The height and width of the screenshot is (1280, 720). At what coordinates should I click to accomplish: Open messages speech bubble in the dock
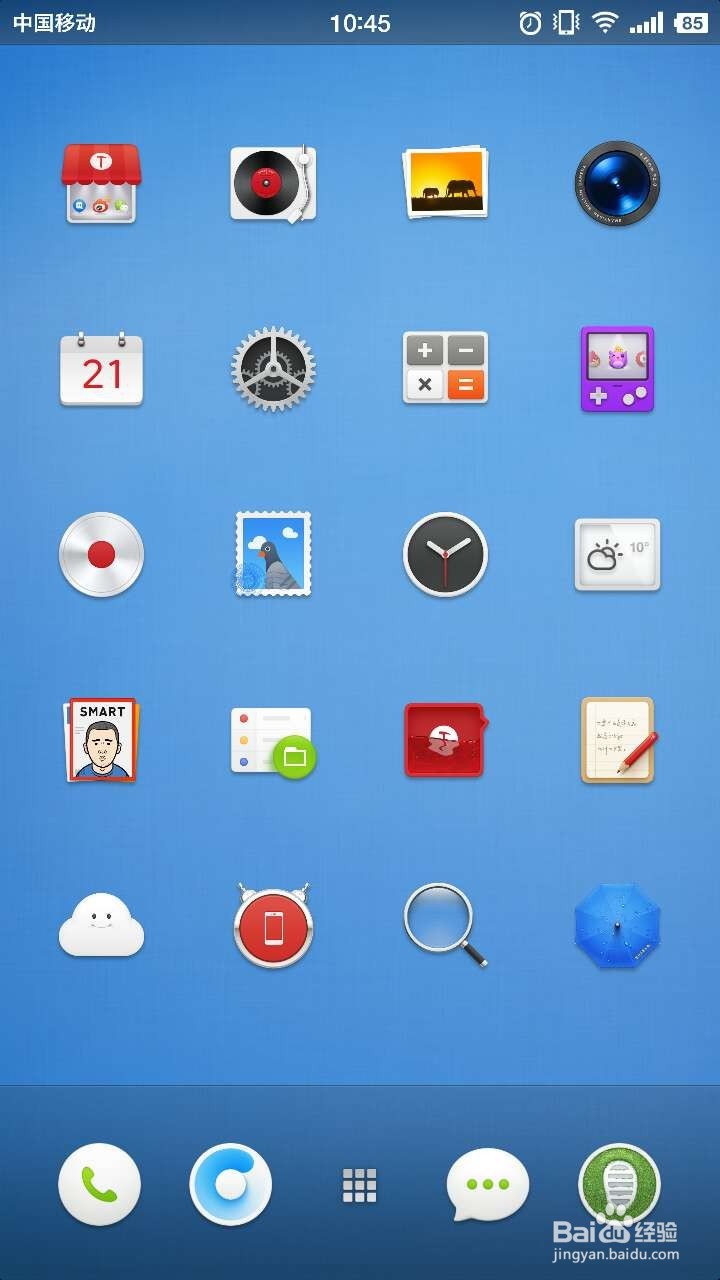487,1185
